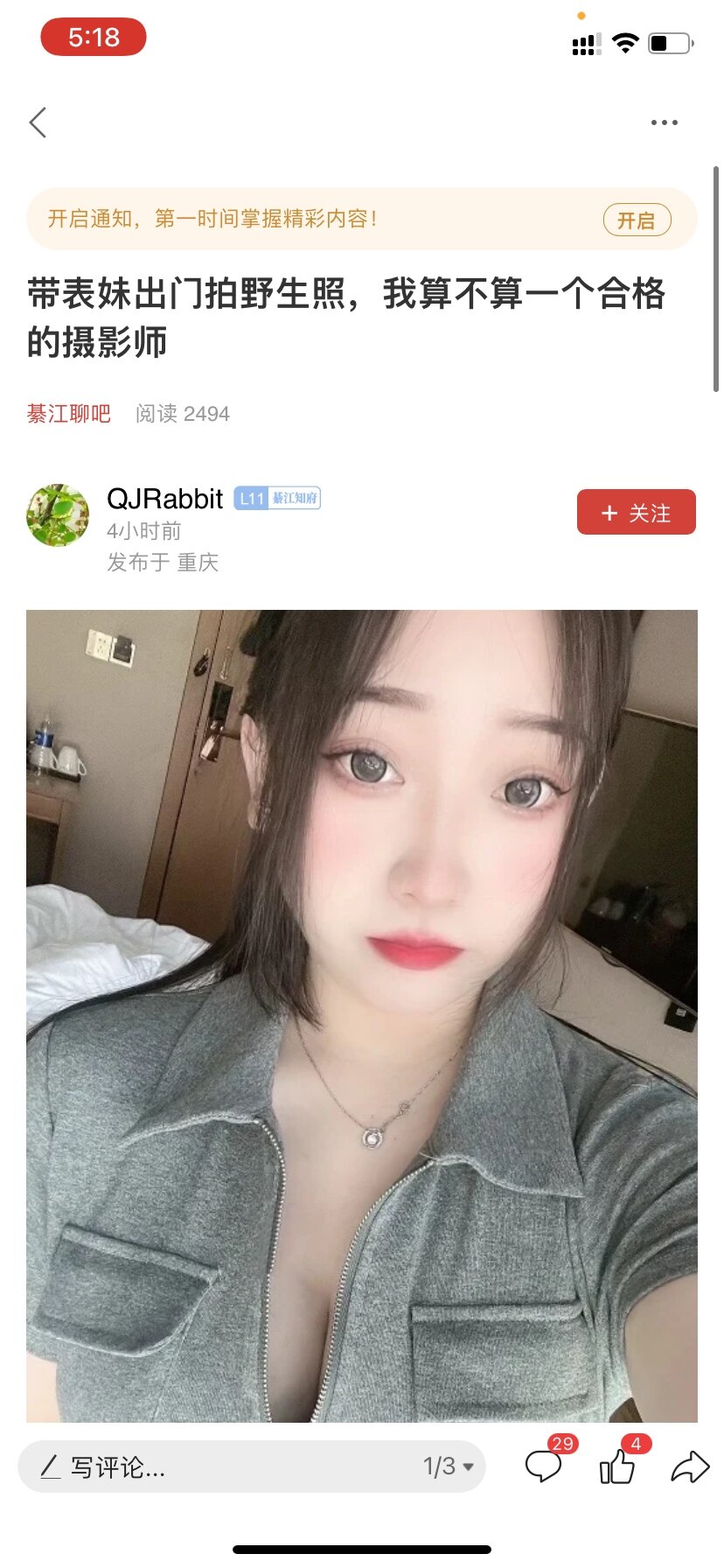Open the comments with 29 replies

(x=544, y=1466)
